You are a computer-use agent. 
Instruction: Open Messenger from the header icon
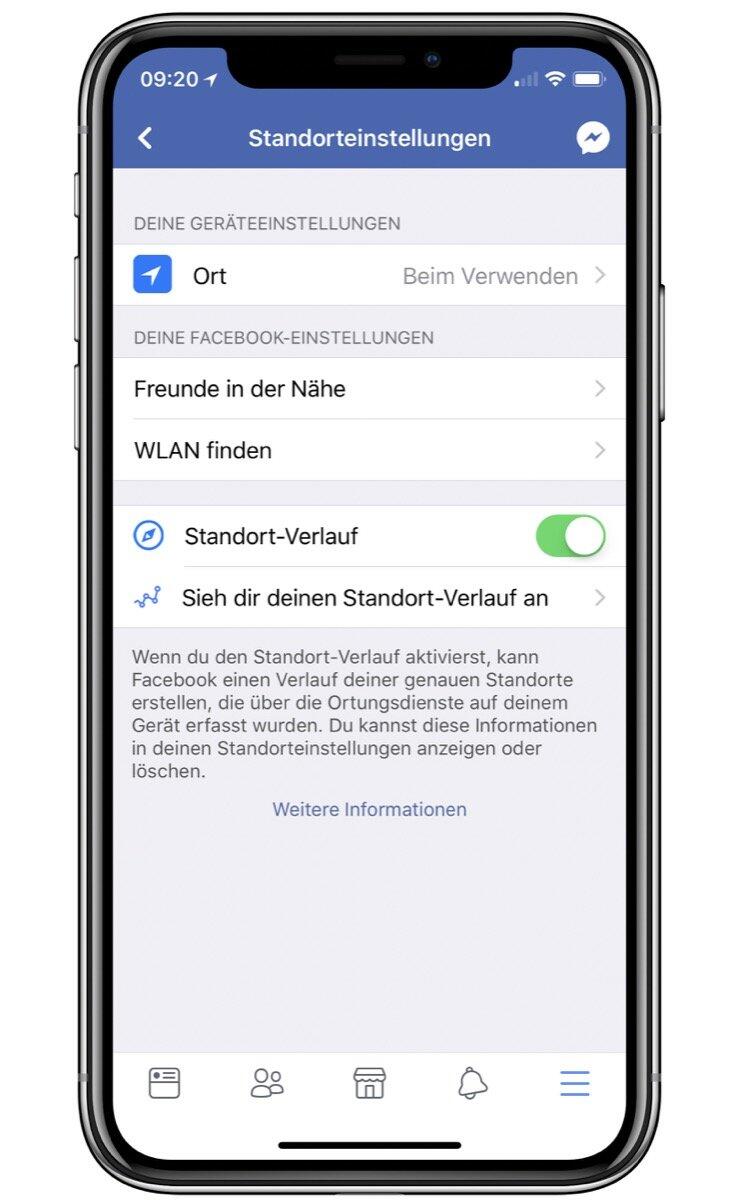(x=593, y=138)
